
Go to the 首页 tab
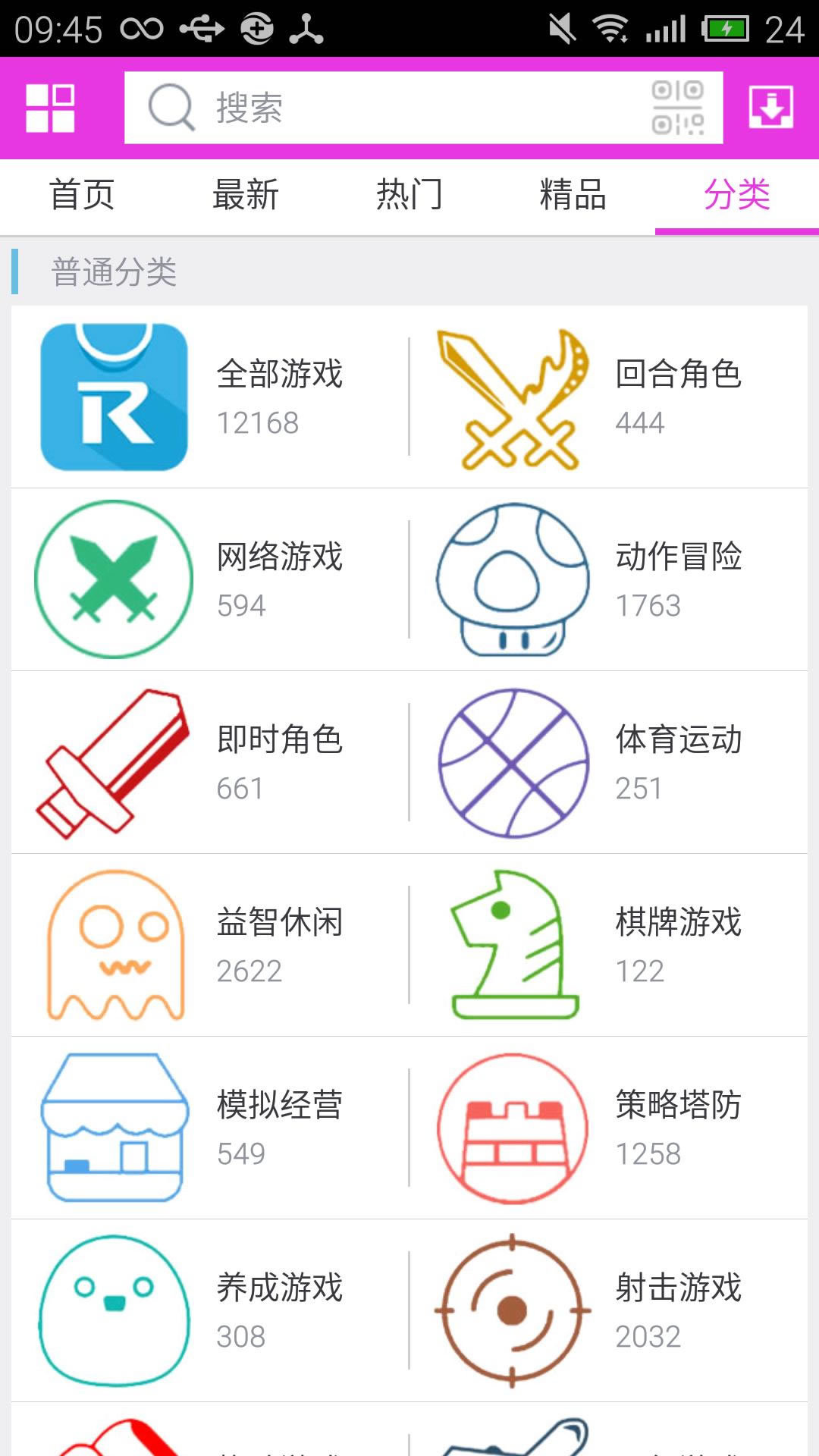[82, 195]
